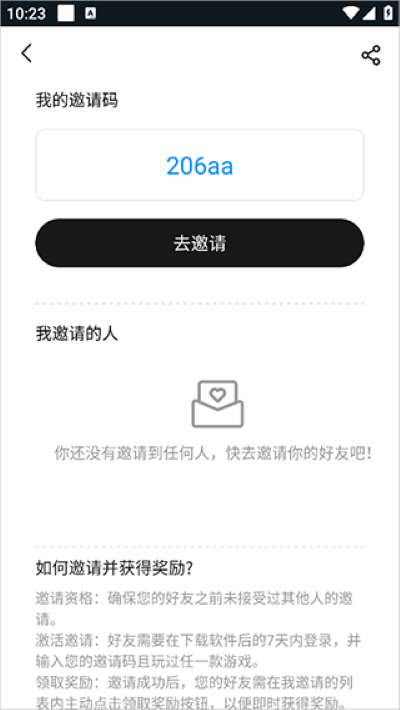The height and width of the screenshot is (710, 400).
Task: Open the share icon in the top bar
Action: point(371,55)
